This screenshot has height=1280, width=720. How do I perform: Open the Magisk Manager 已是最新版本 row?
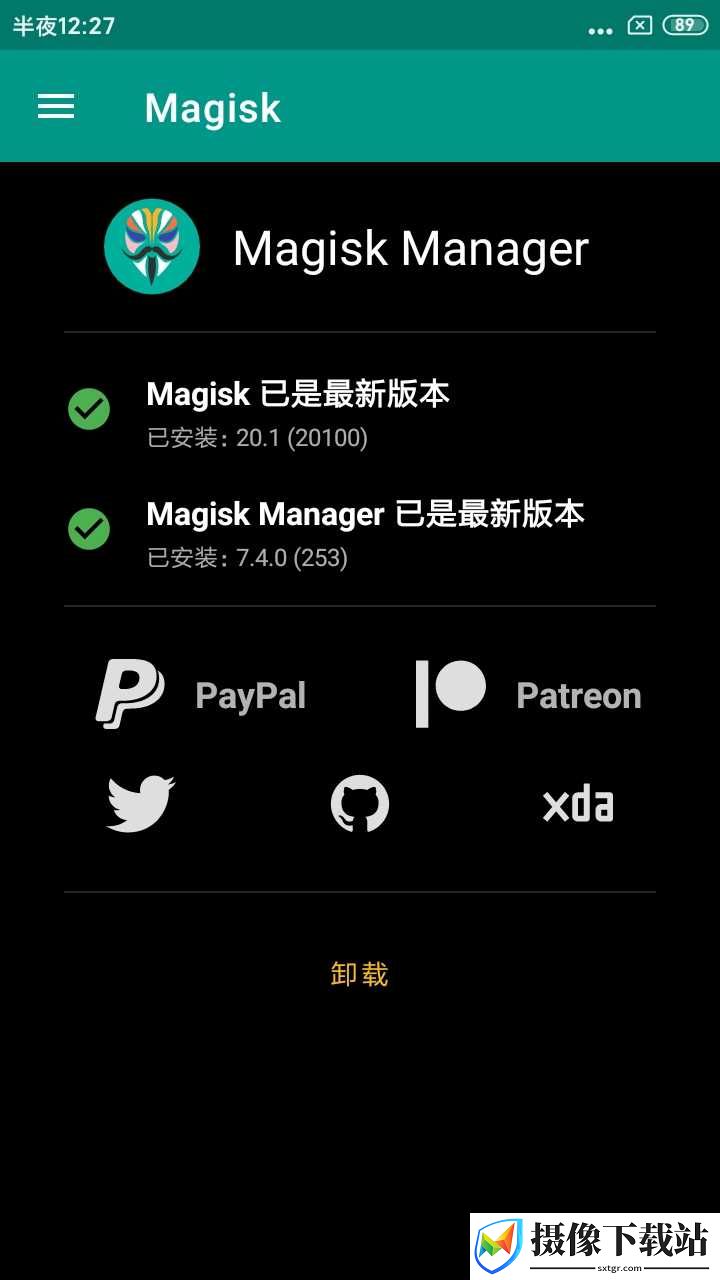click(360, 532)
